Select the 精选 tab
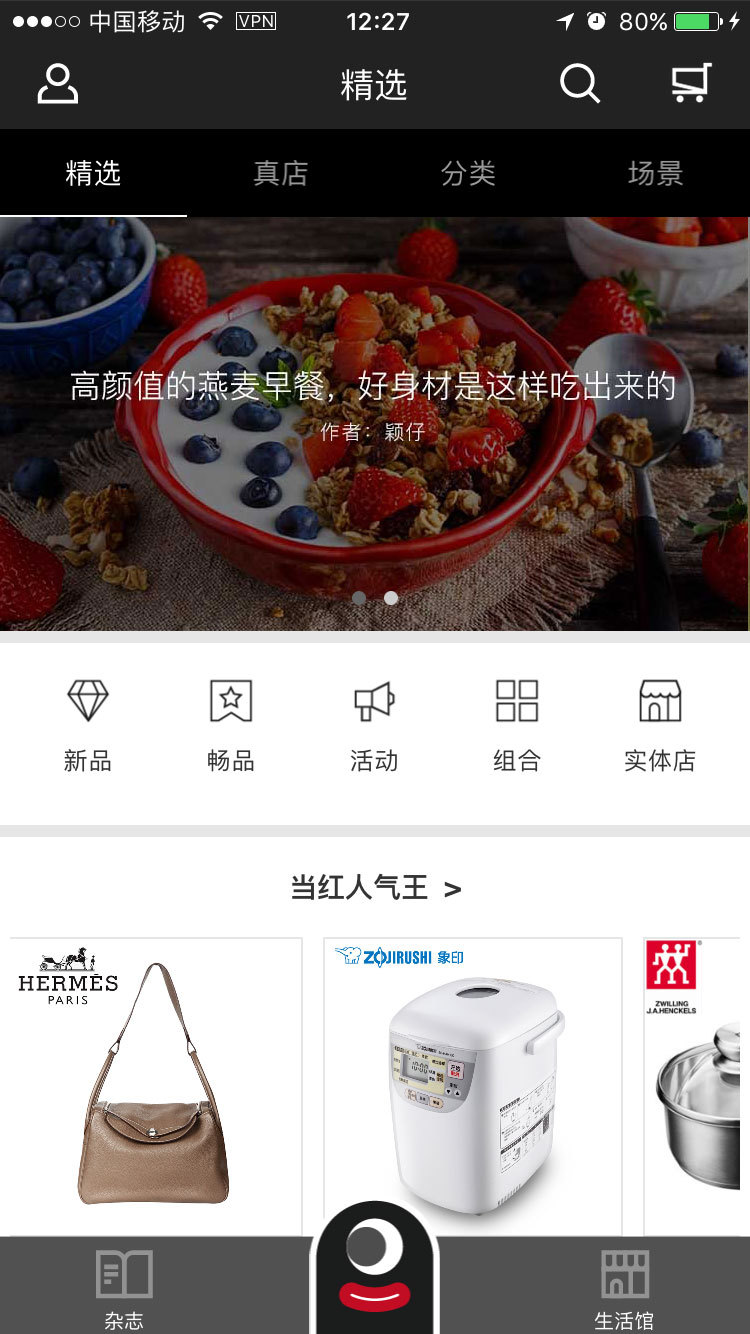This screenshot has width=750, height=1334. 93,173
